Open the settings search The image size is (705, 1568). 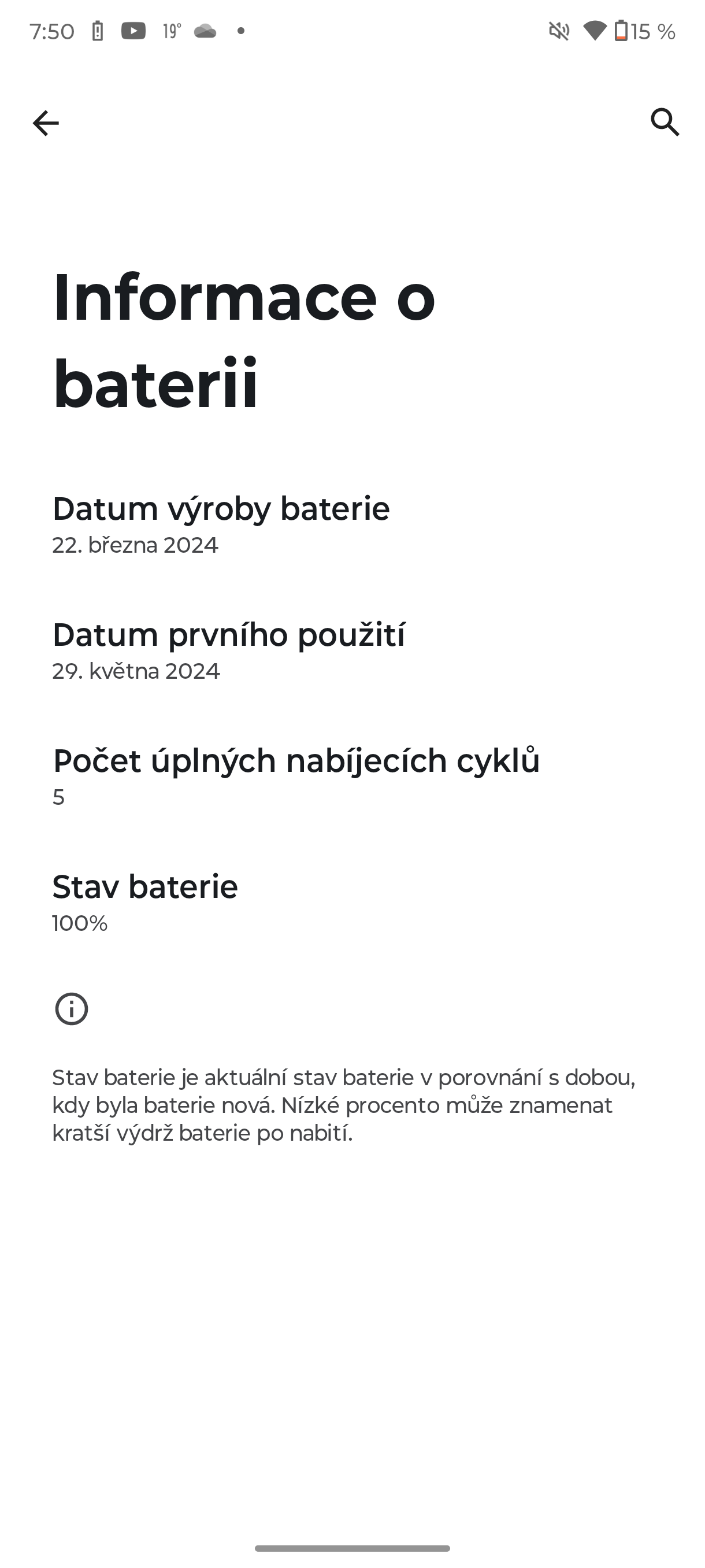[x=664, y=123]
